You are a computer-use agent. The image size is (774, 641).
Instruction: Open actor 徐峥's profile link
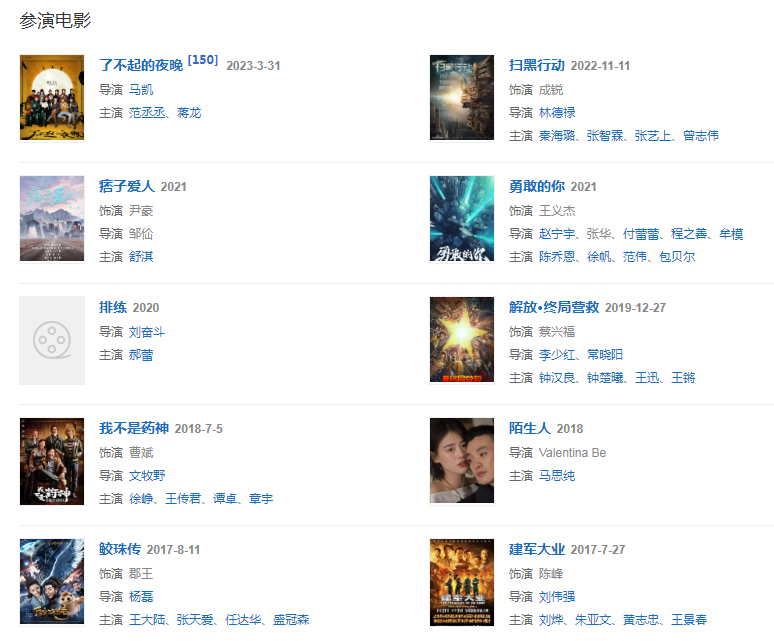[141, 498]
